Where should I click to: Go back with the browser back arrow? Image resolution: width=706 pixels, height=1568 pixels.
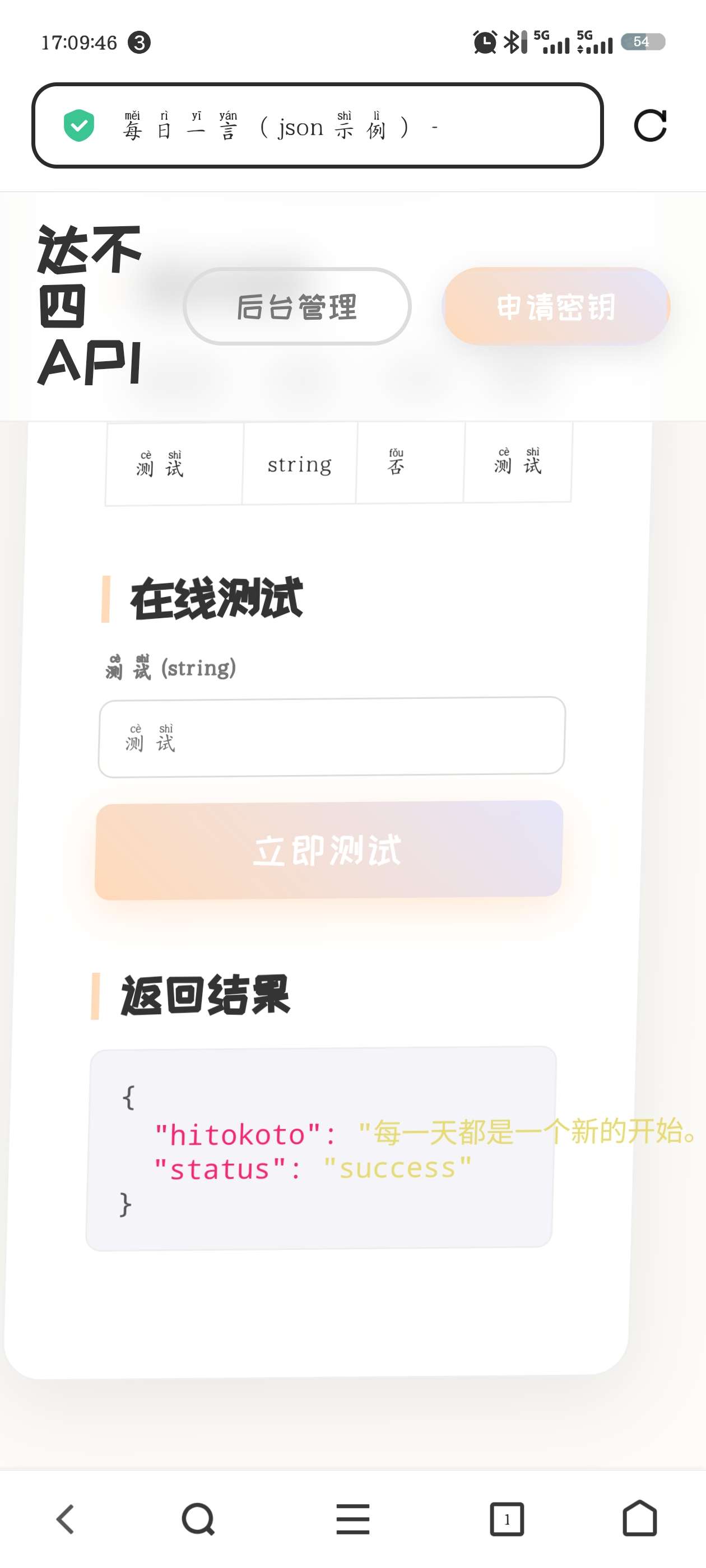[66, 1519]
